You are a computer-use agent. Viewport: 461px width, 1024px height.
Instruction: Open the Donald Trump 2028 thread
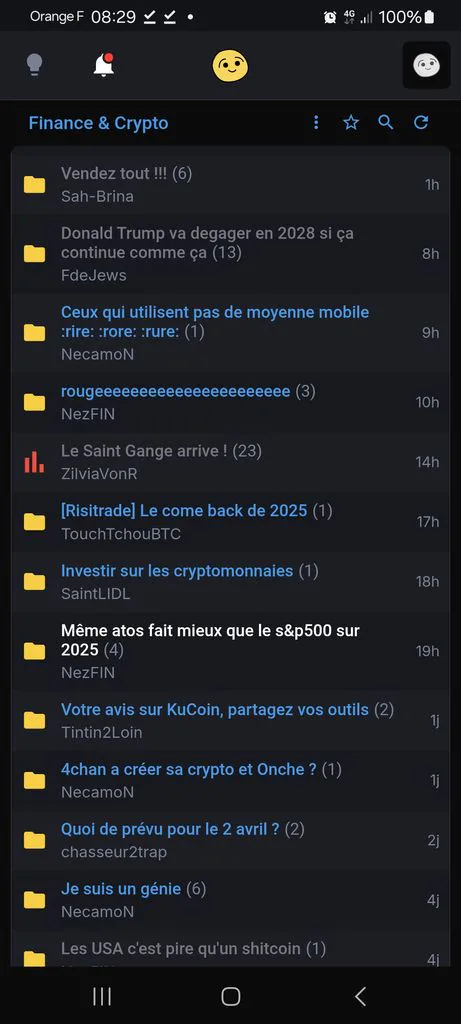(230, 254)
